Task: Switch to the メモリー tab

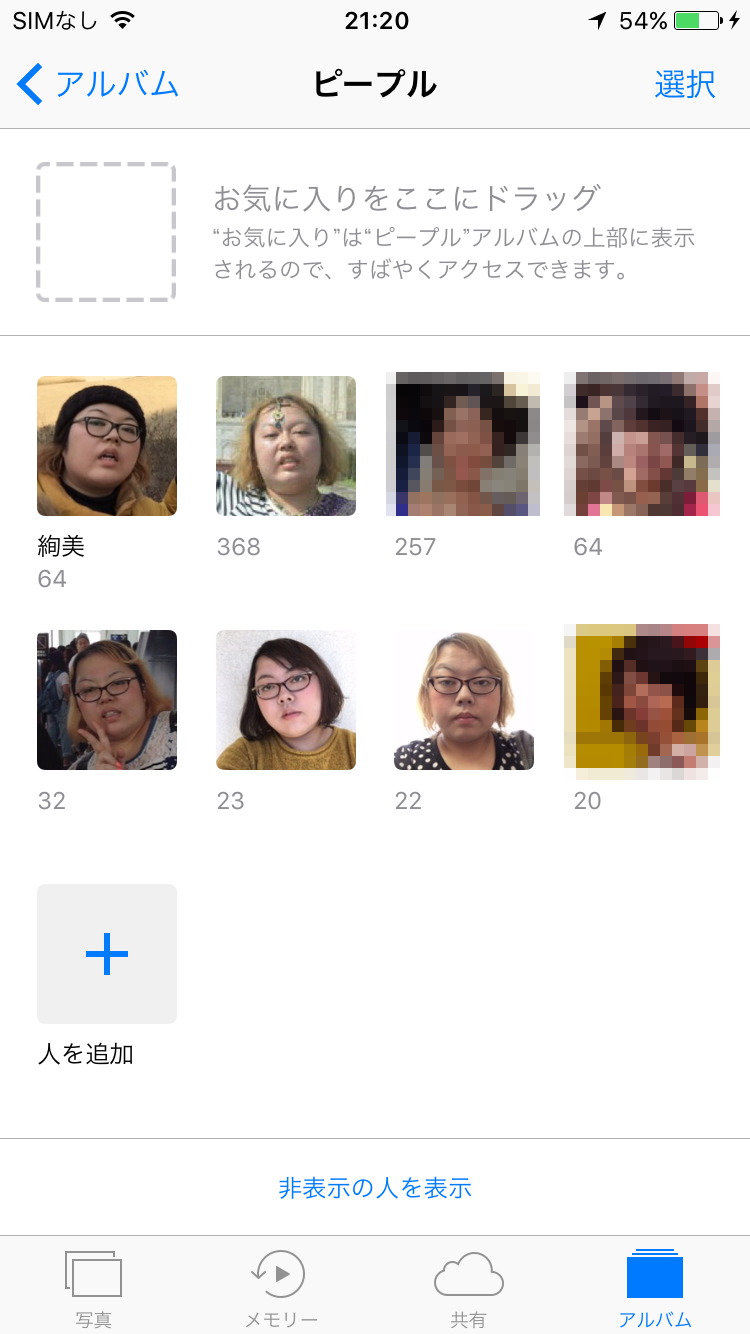Action: [x=281, y=1288]
